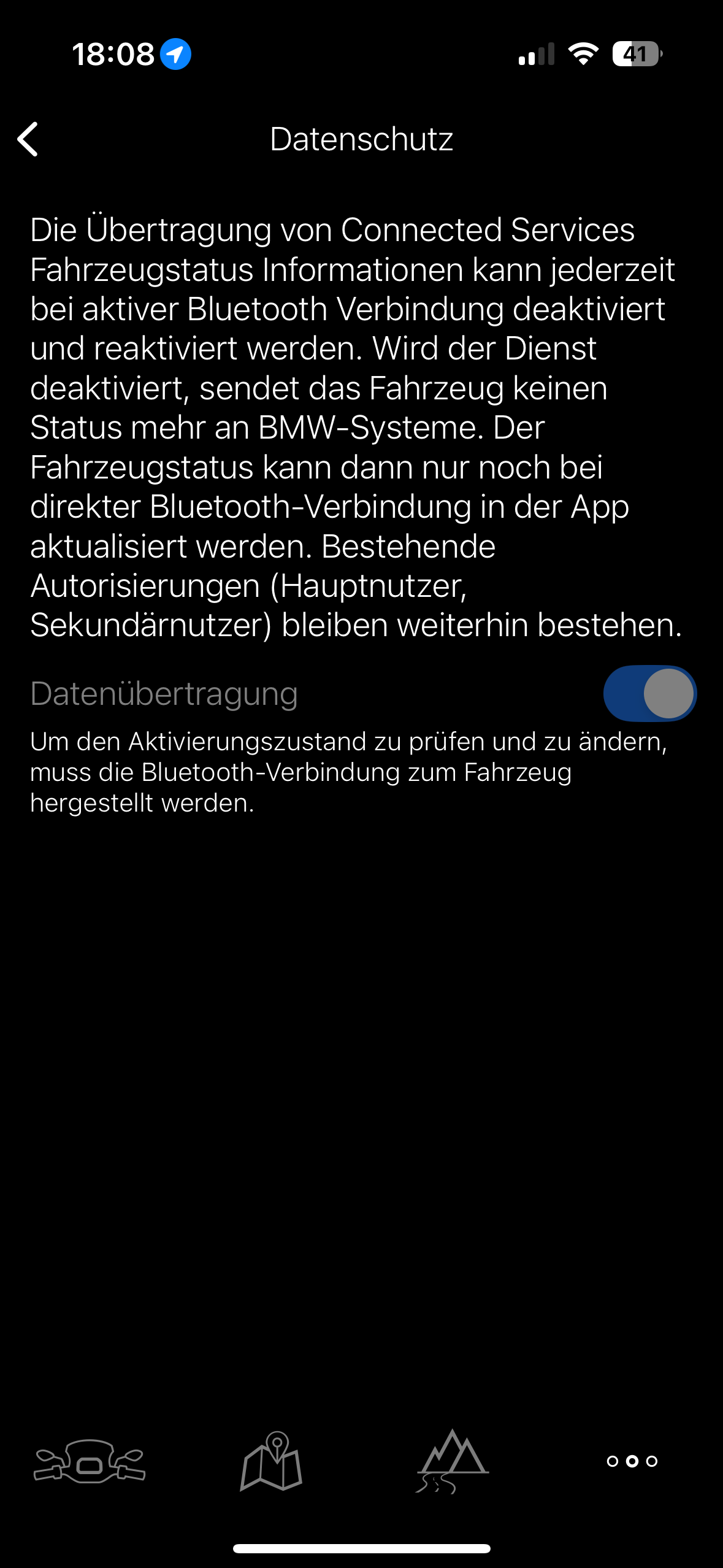
Task: Open the motorcycle vehicle tab
Action: click(x=90, y=1461)
